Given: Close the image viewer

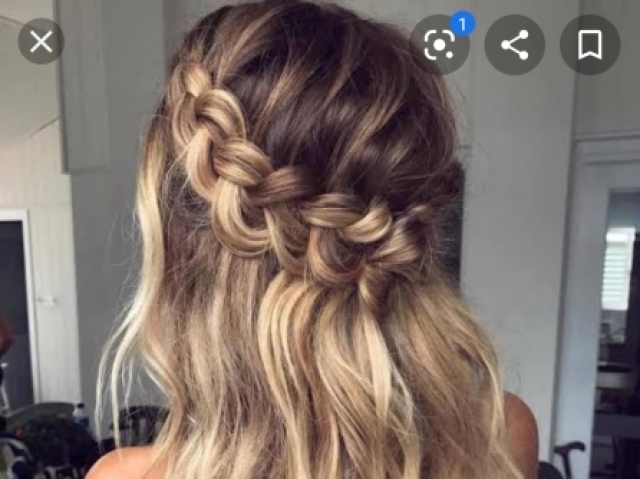Looking at the screenshot, I should [41, 42].
